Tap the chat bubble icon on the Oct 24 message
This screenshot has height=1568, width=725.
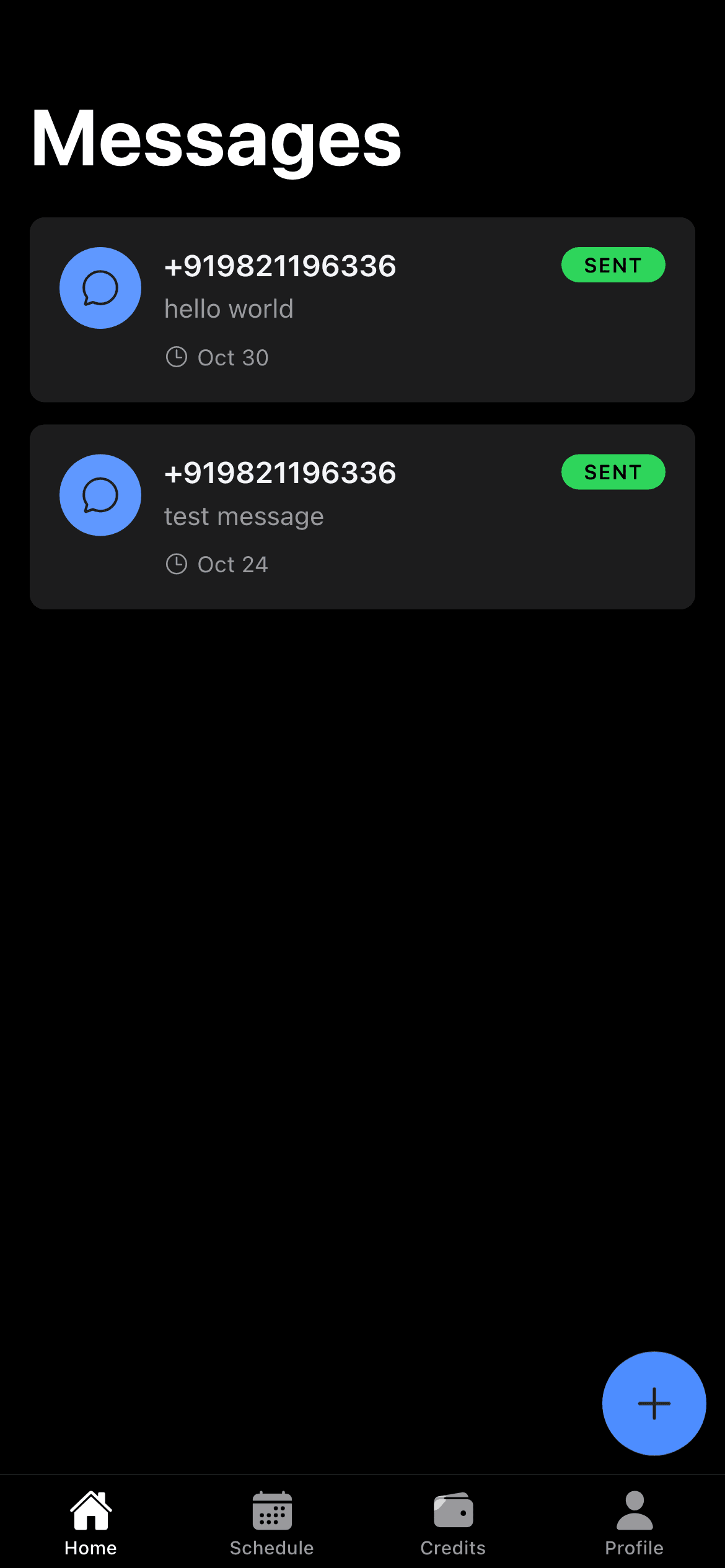[x=100, y=495]
